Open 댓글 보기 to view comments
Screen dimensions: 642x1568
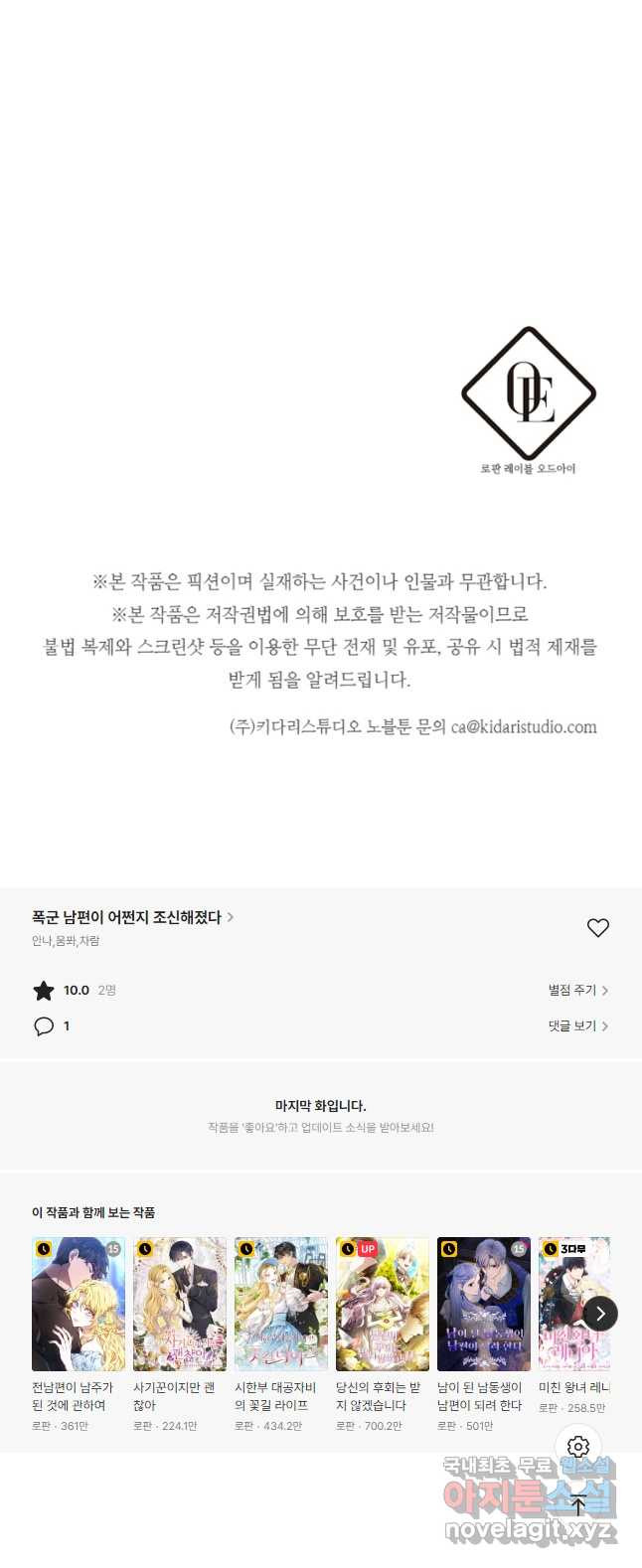point(577,1025)
